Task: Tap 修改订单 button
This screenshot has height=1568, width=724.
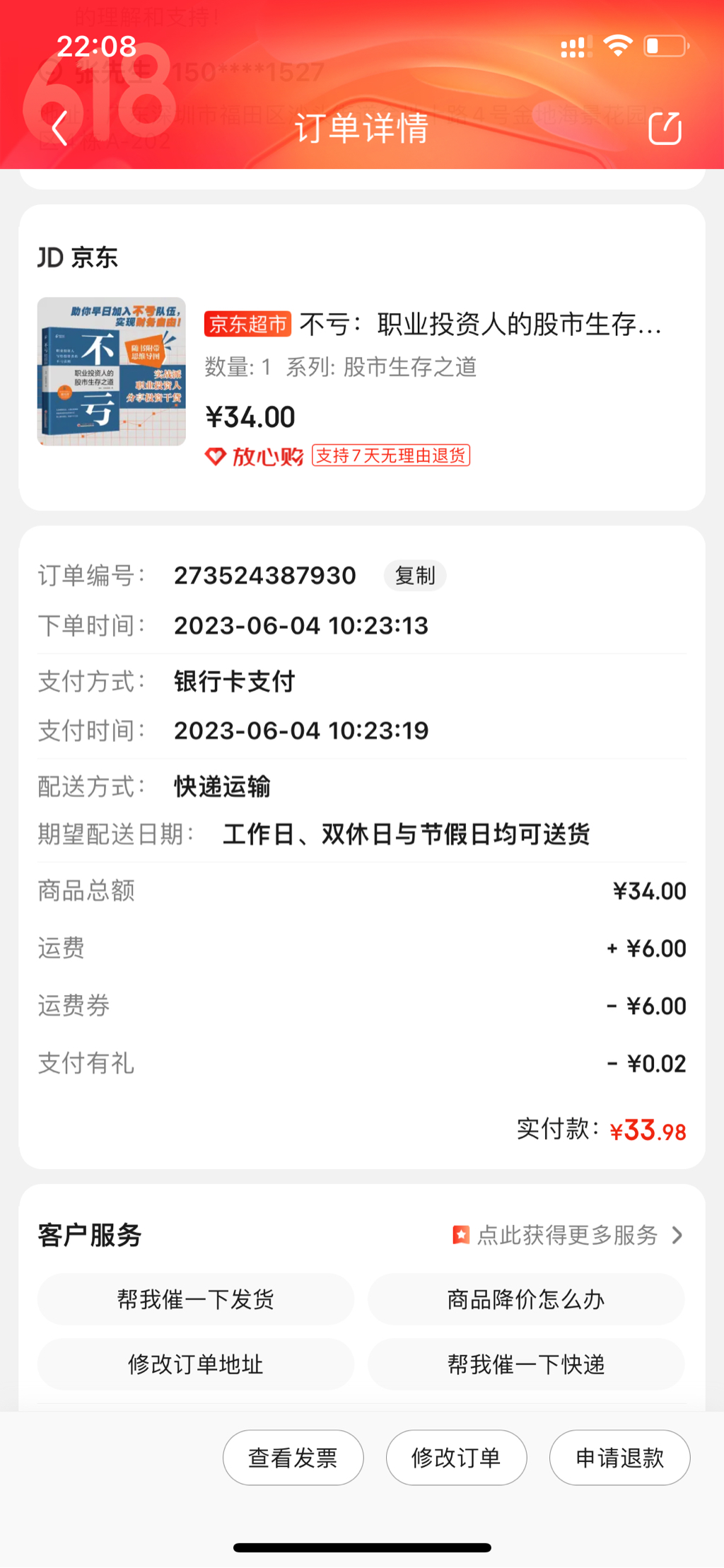Action: coord(456,1458)
